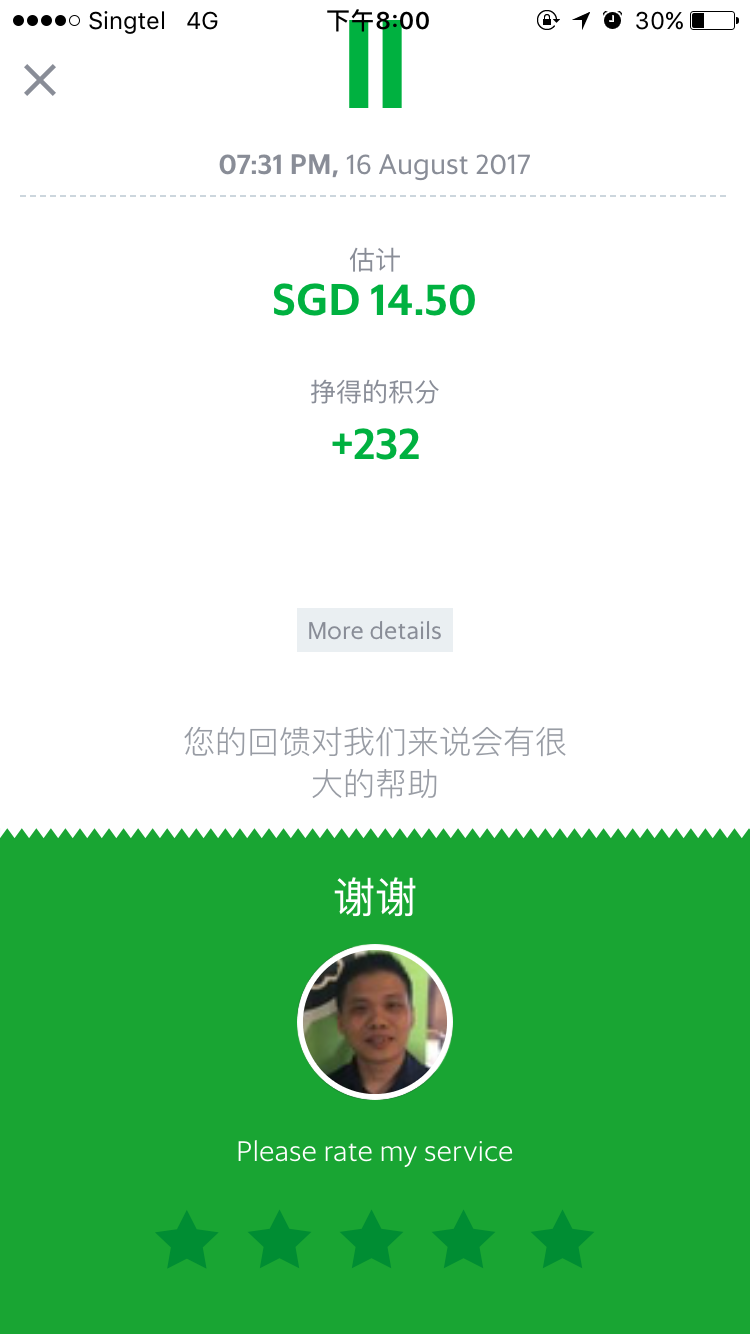Expand the feedback message section
Image resolution: width=750 pixels, height=1334 pixels.
tap(375, 762)
